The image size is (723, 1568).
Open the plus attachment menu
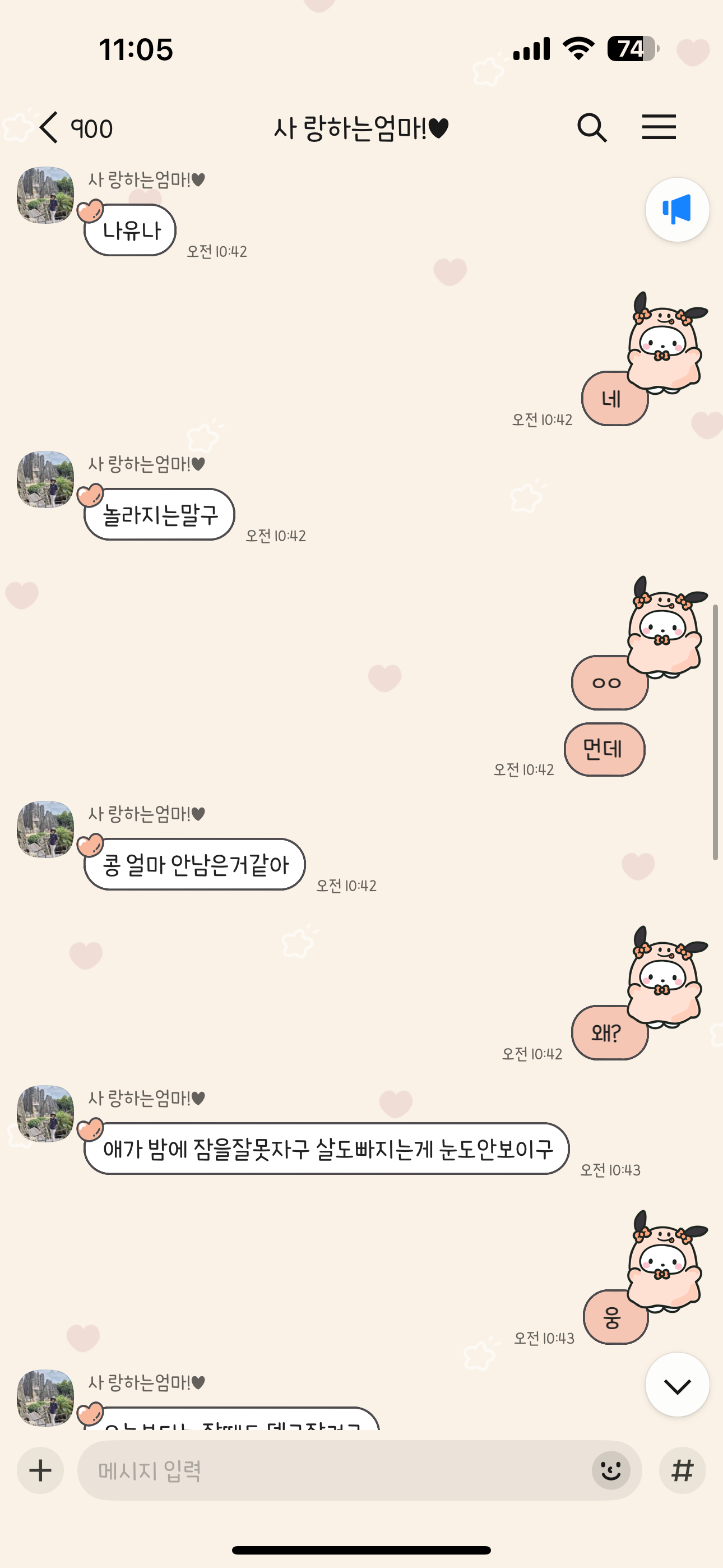pyautogui.click(x=40, y=1470)
